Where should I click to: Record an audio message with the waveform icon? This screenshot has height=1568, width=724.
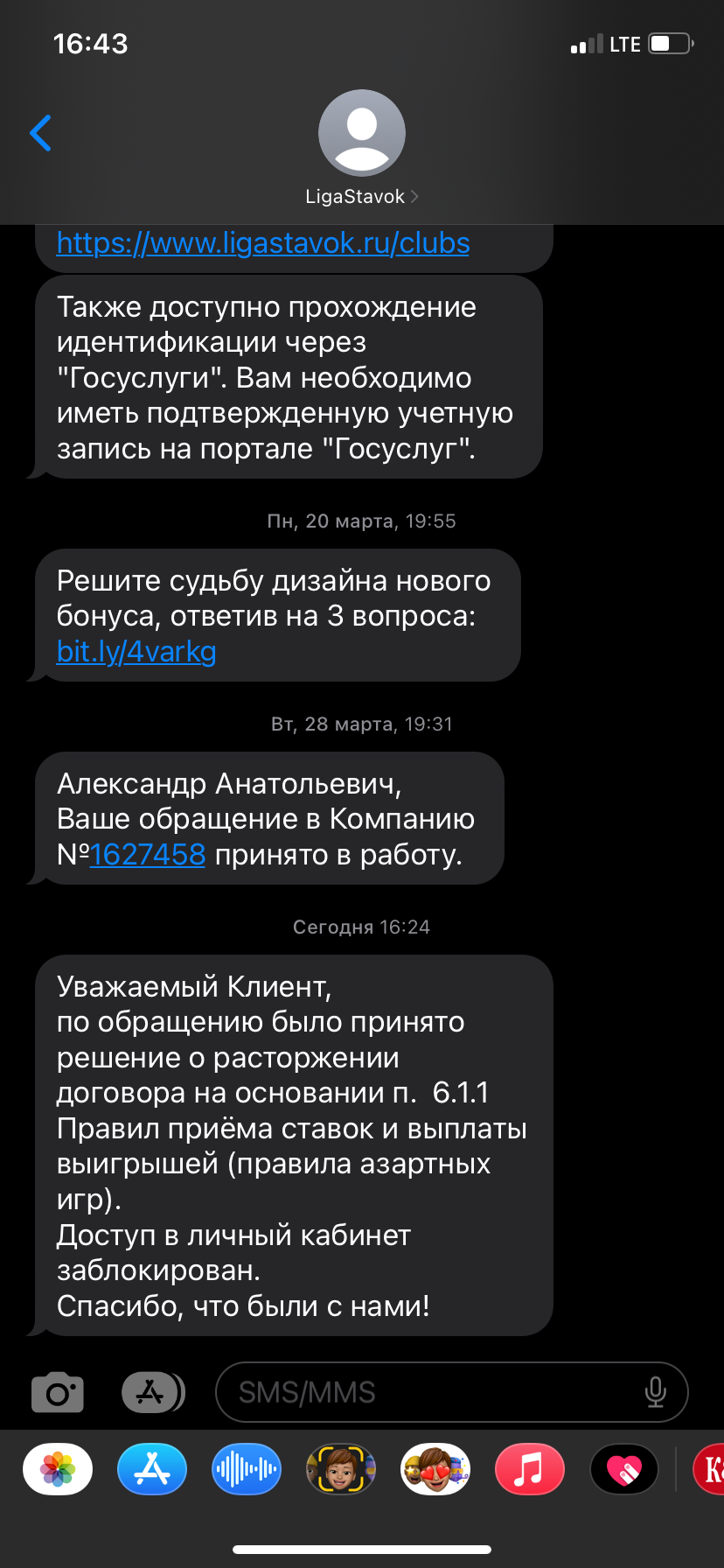pos(247,1469)
